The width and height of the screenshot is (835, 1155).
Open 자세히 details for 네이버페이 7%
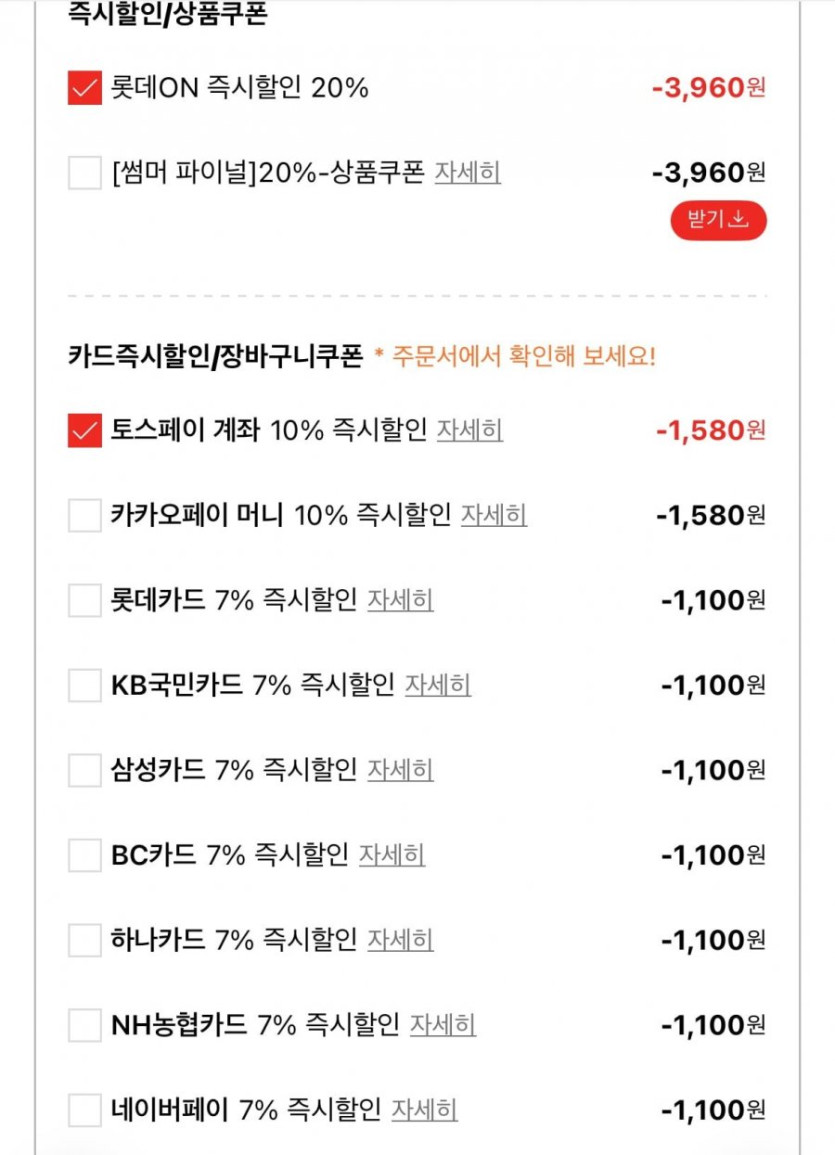424,1111
